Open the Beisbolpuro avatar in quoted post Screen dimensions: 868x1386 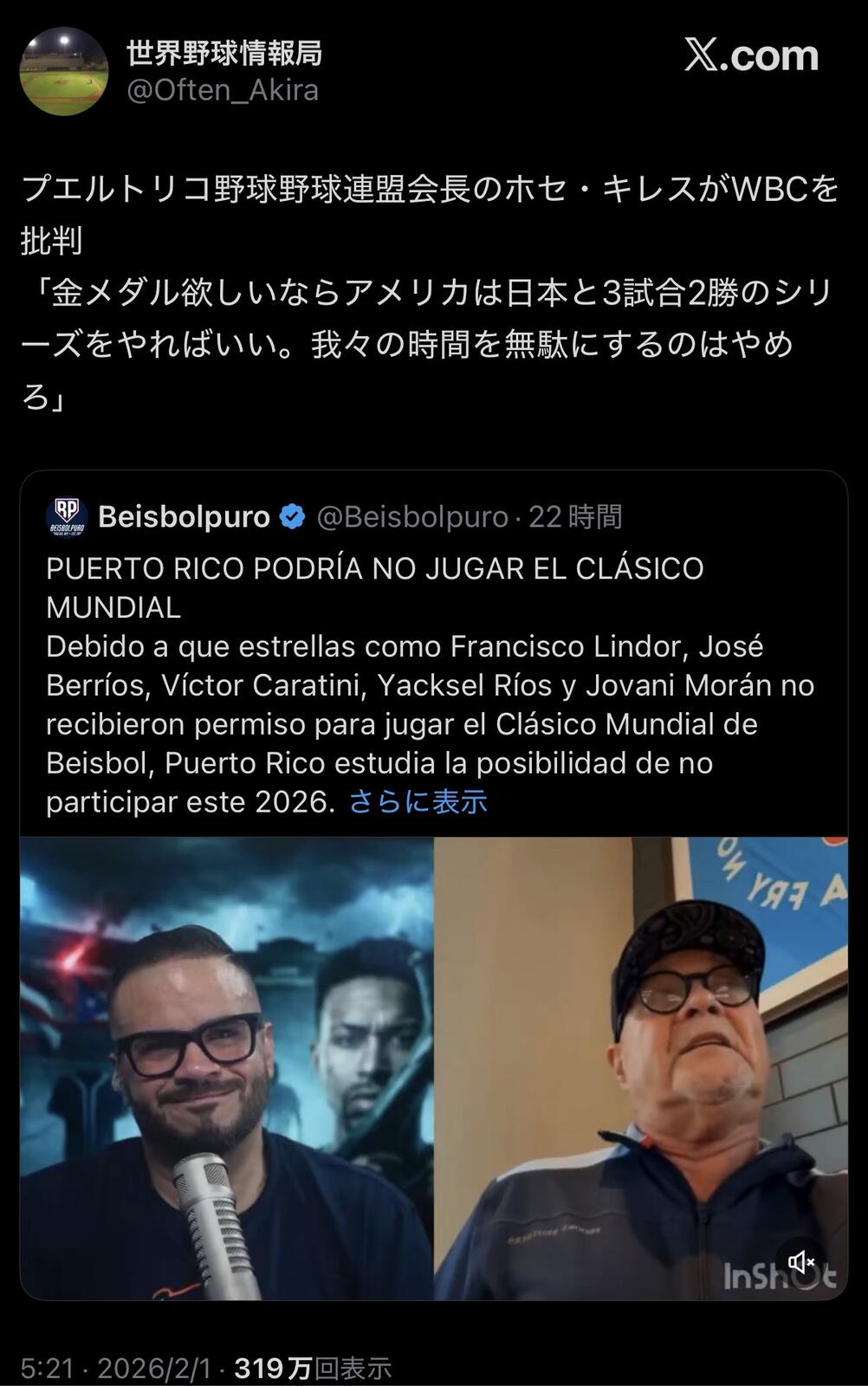(x=67, y=517)
